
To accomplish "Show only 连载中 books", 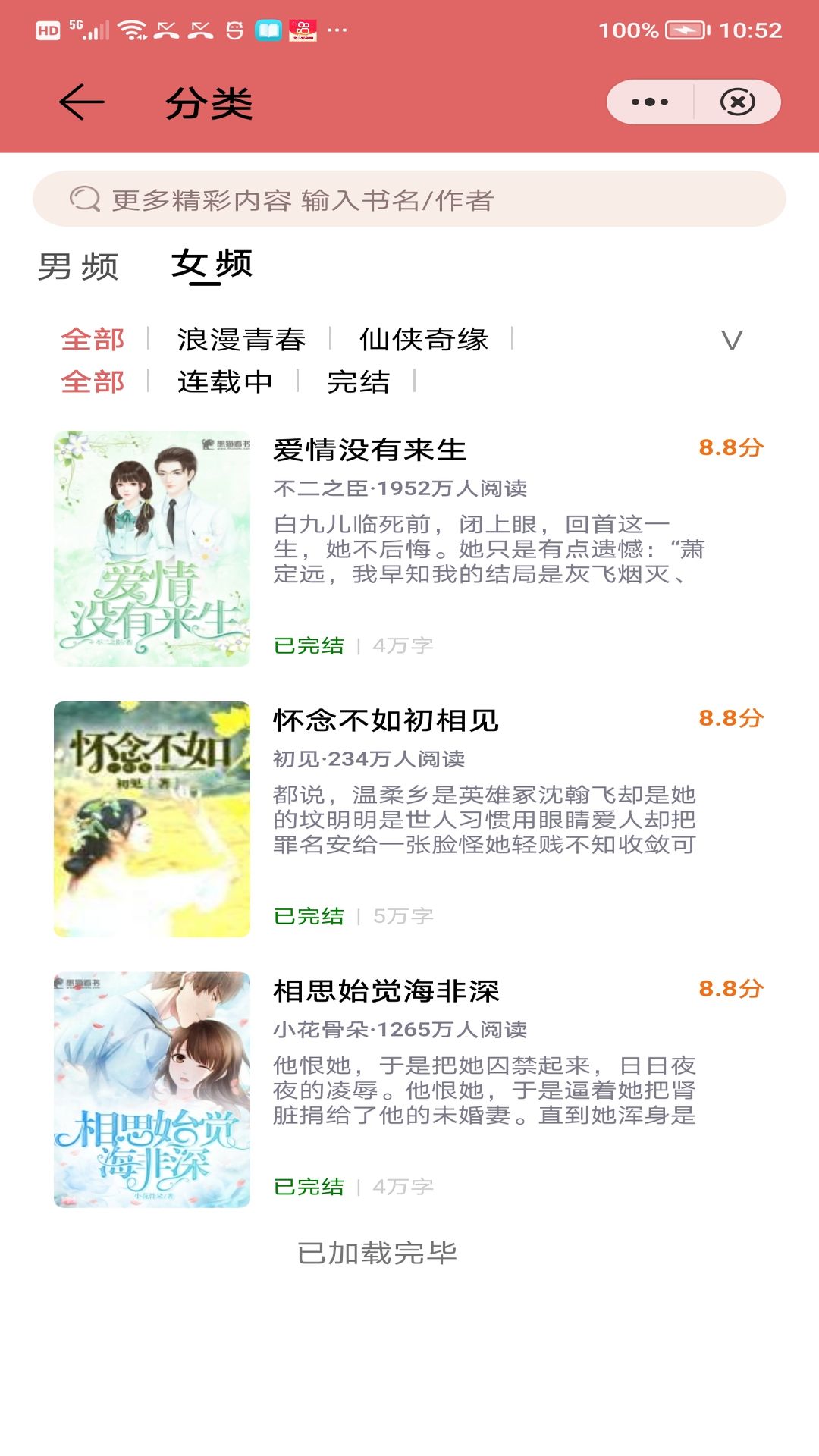I will tap(224, 381).
